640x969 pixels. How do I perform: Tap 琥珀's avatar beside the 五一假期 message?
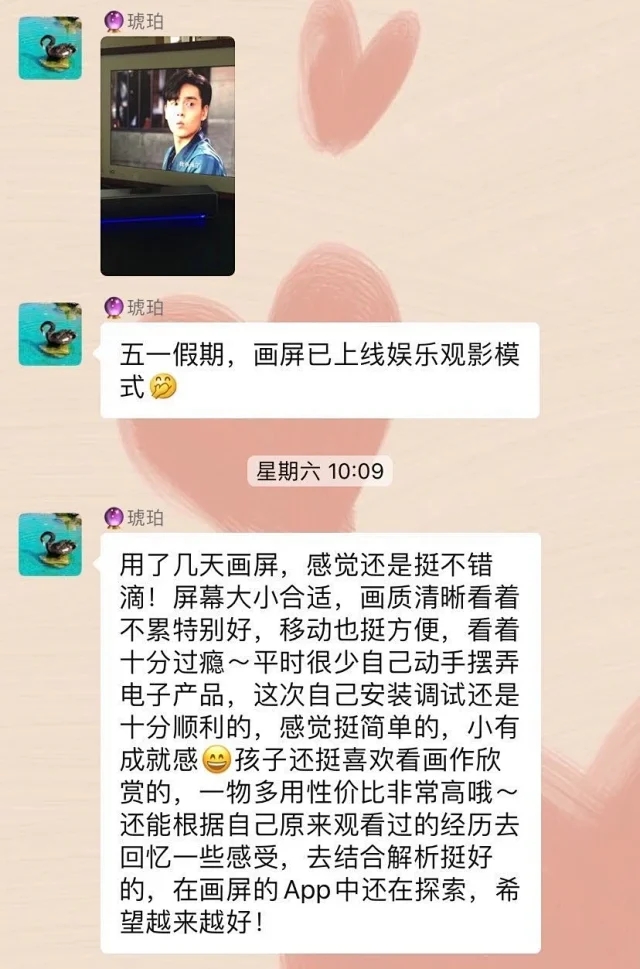50,334
